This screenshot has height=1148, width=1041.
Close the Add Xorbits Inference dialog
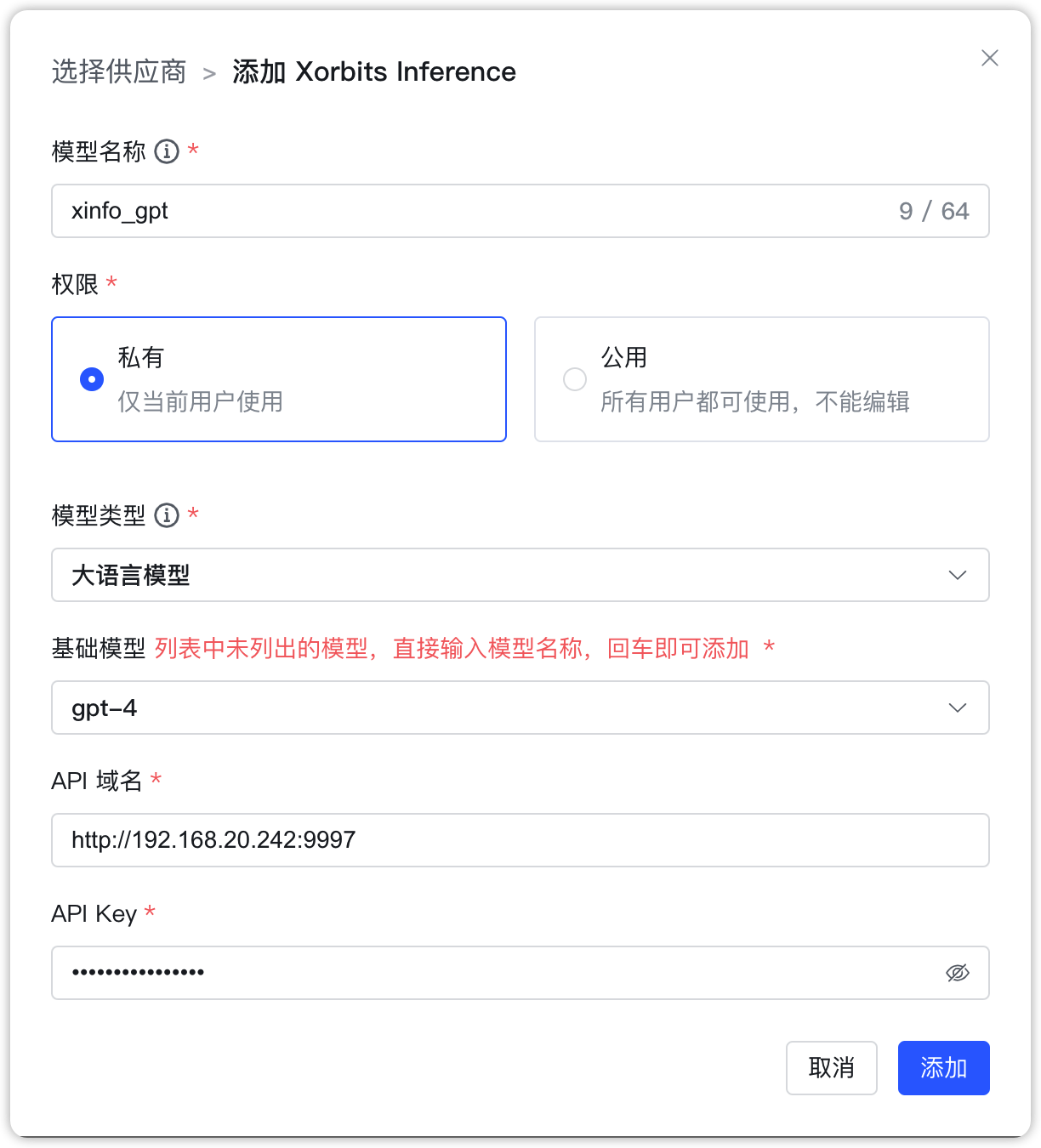click(x=989, y=58)
